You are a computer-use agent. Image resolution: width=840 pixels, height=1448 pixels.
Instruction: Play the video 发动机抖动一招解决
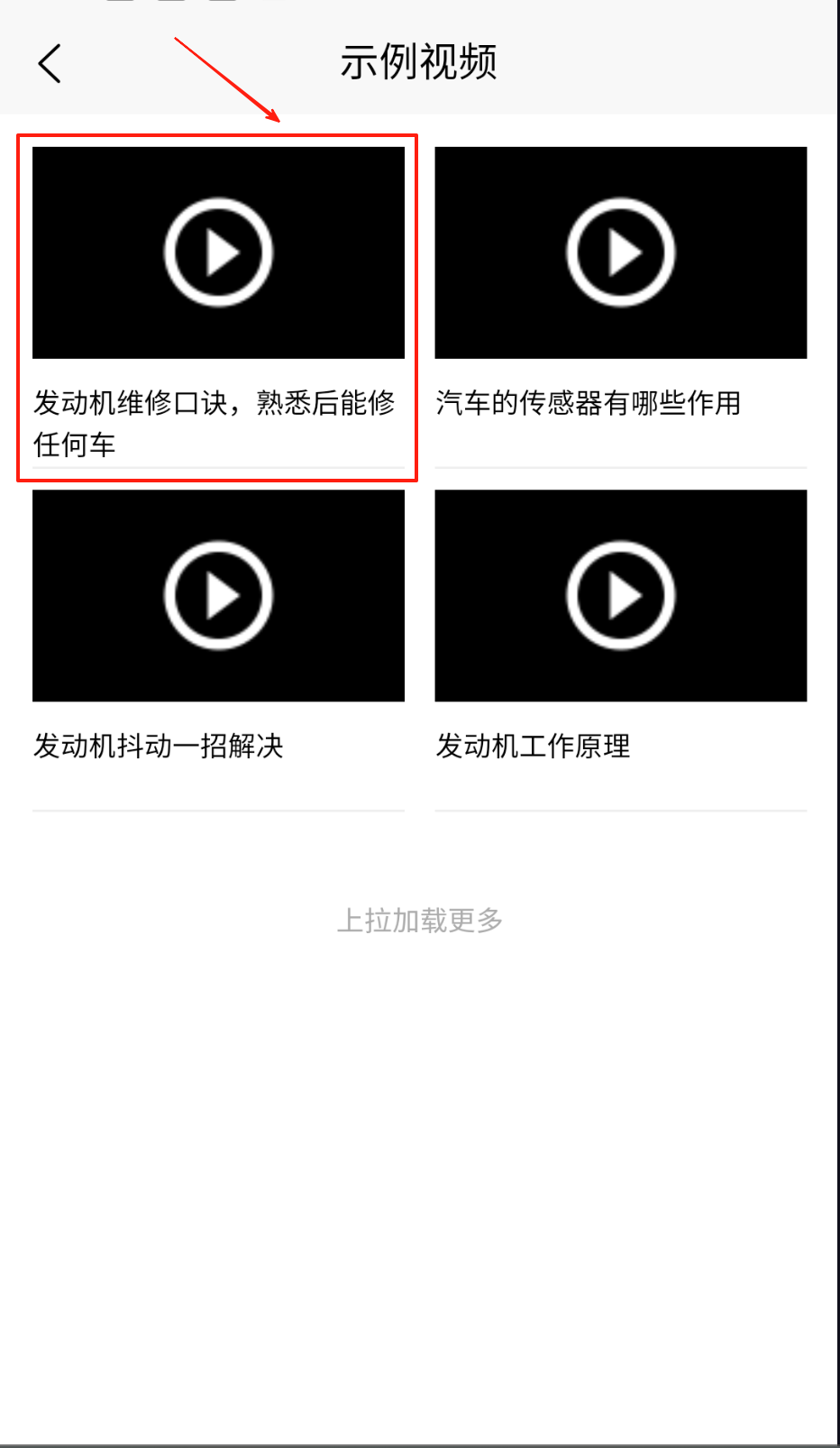coord(218,596)
